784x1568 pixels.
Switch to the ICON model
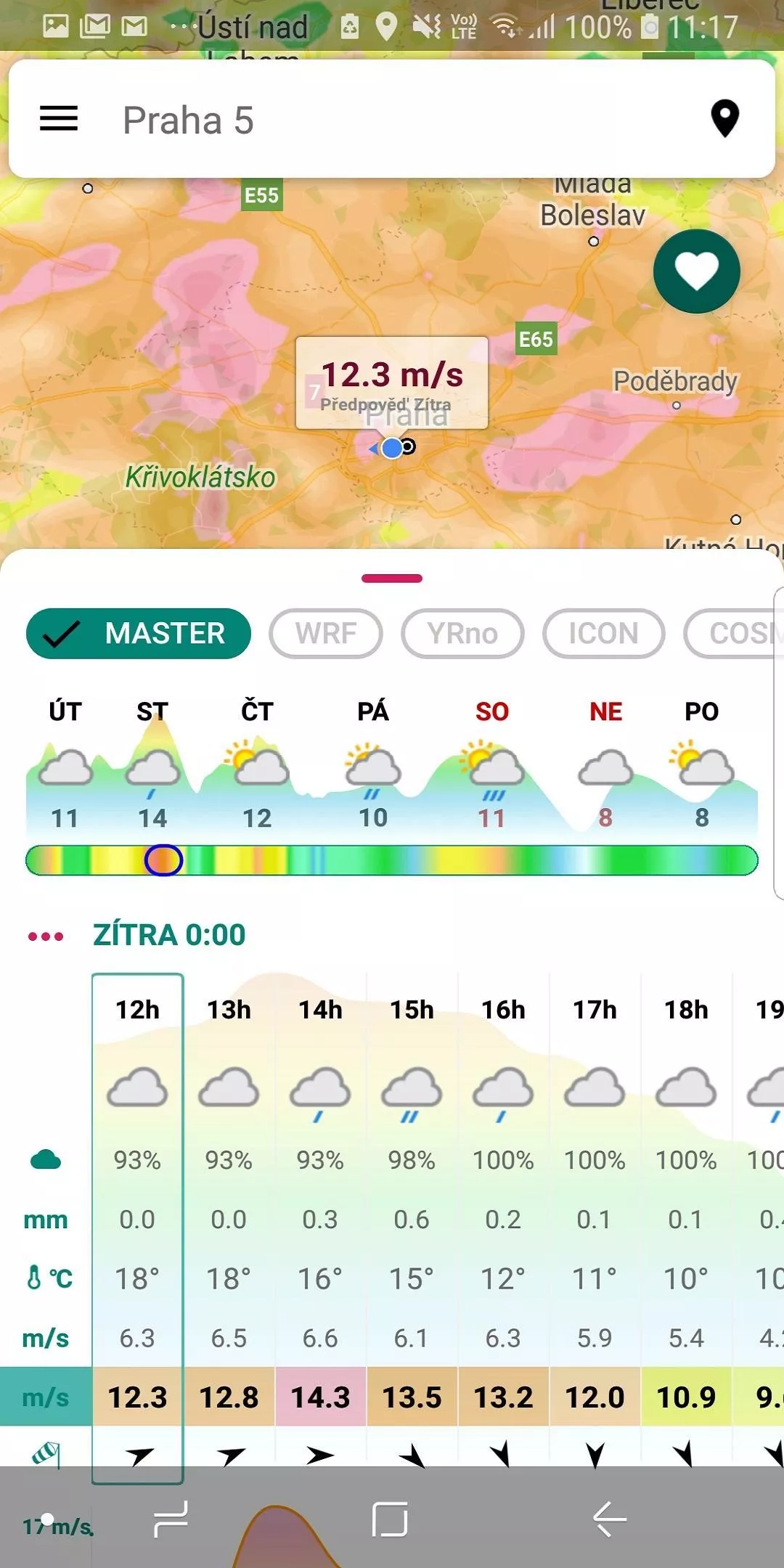tap(603, 633)
